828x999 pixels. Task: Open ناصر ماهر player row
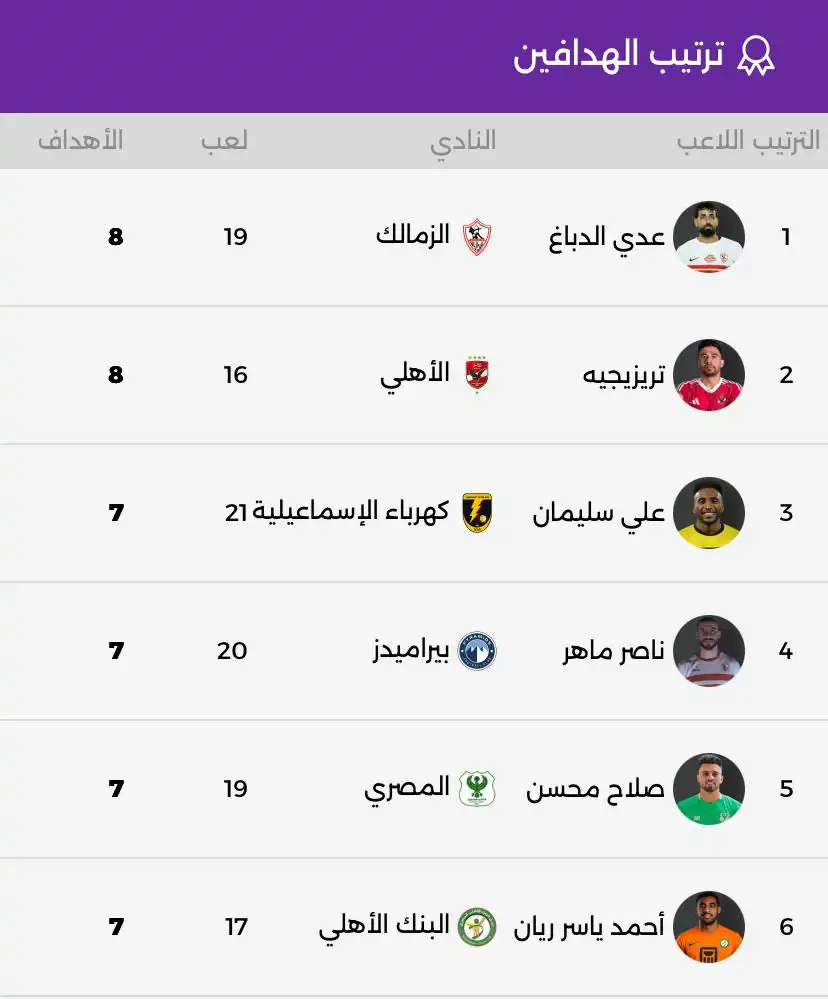pyautogui.click(x=613, y=651)
